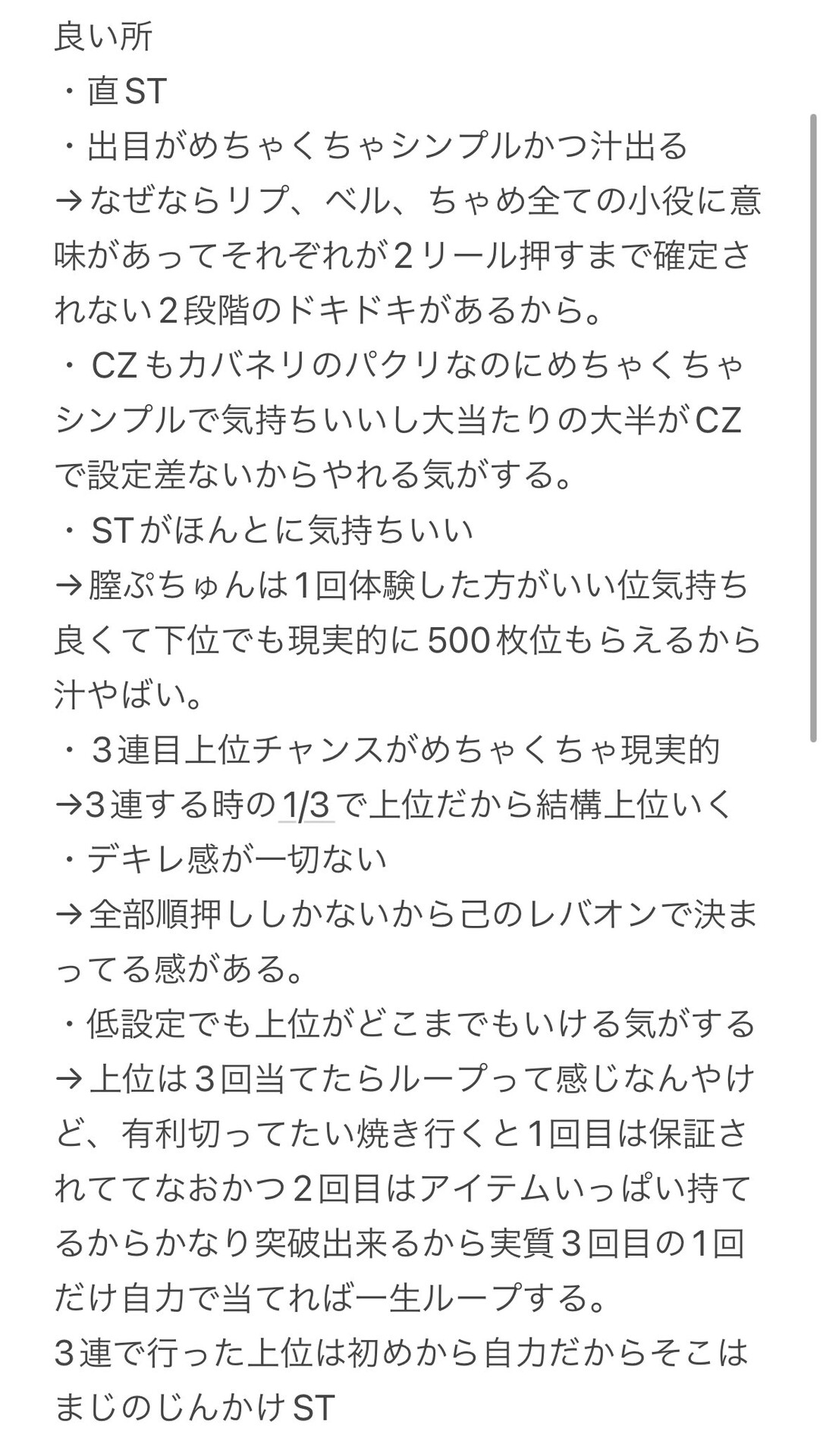Tap the scrollbar on the right edge

coord(814,427)
